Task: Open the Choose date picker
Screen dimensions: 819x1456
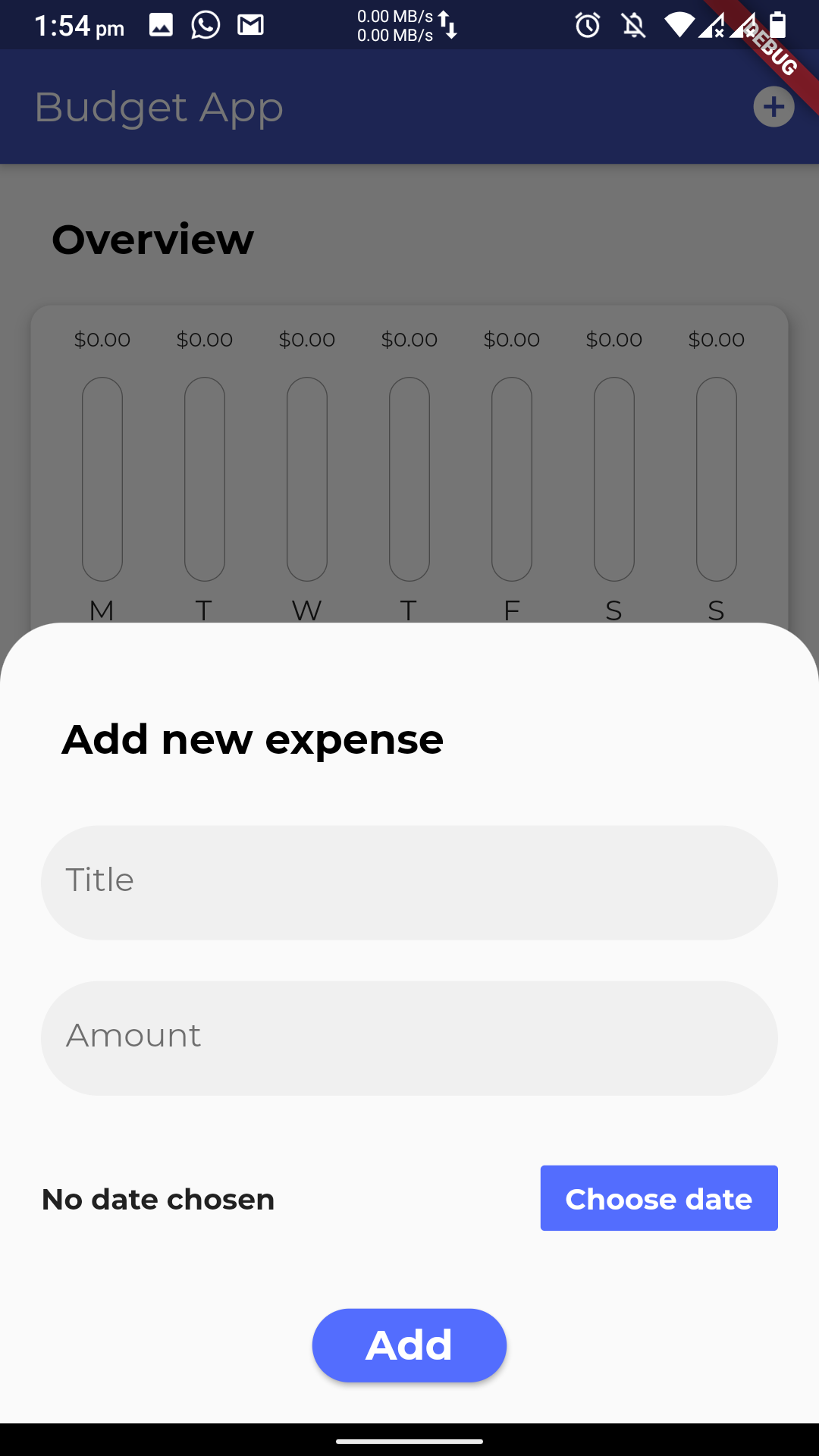Action: (658, 1198)
